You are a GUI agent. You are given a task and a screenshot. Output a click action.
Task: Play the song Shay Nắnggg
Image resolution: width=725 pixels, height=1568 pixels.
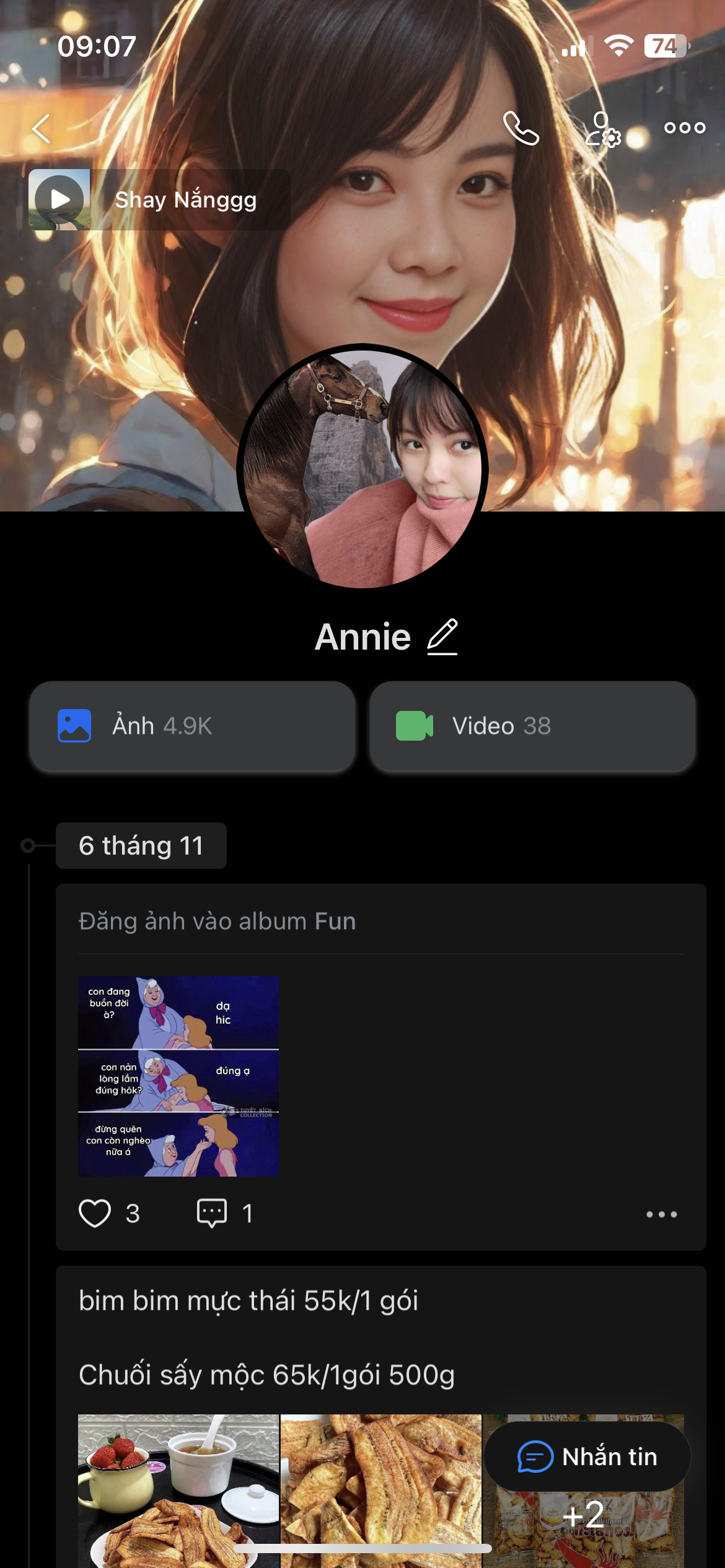coord(59,199)
